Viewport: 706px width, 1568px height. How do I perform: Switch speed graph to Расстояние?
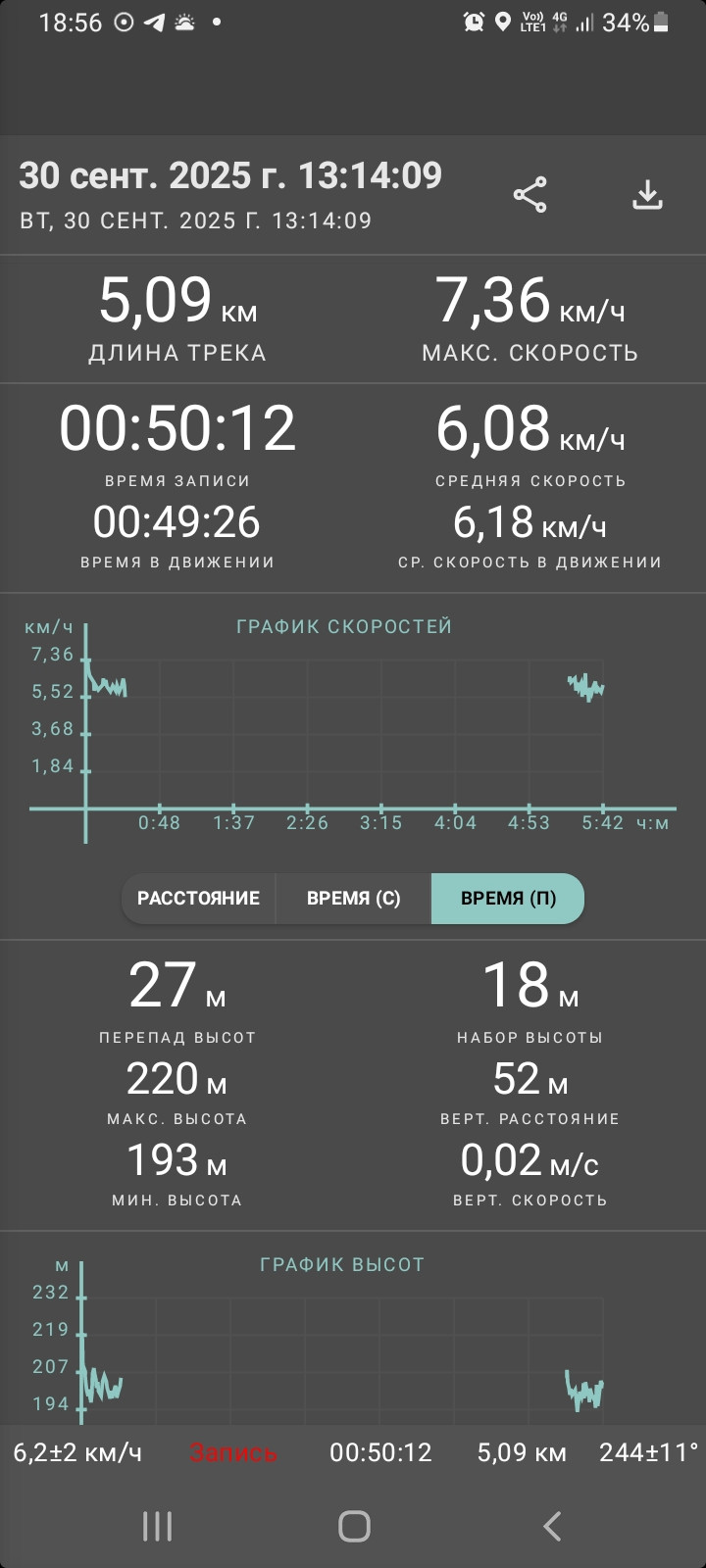[x=198, y=899]
